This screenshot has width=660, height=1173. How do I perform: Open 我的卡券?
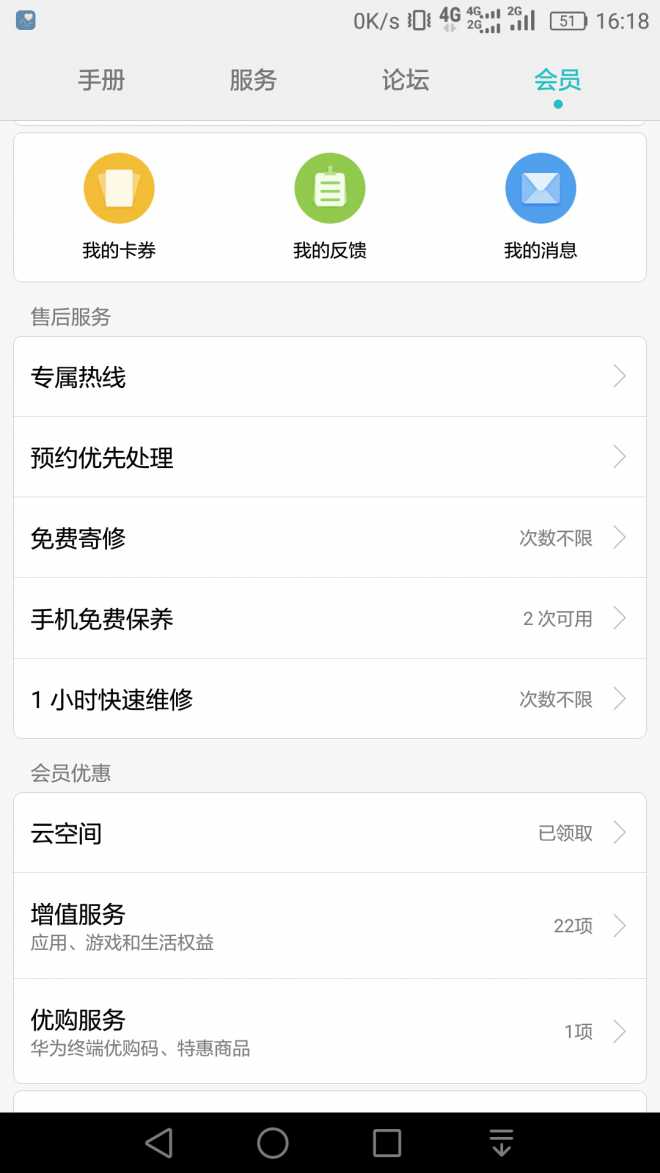point(119,207)
